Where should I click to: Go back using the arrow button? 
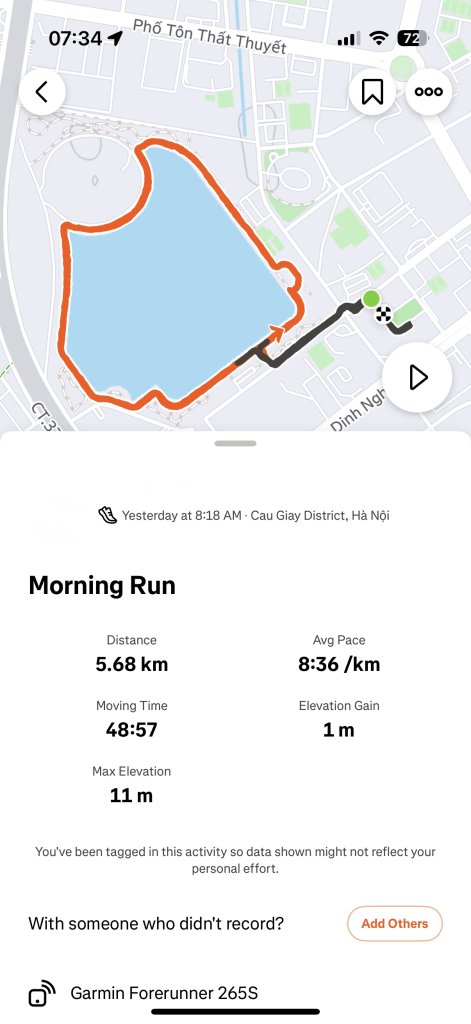point(42,92)
